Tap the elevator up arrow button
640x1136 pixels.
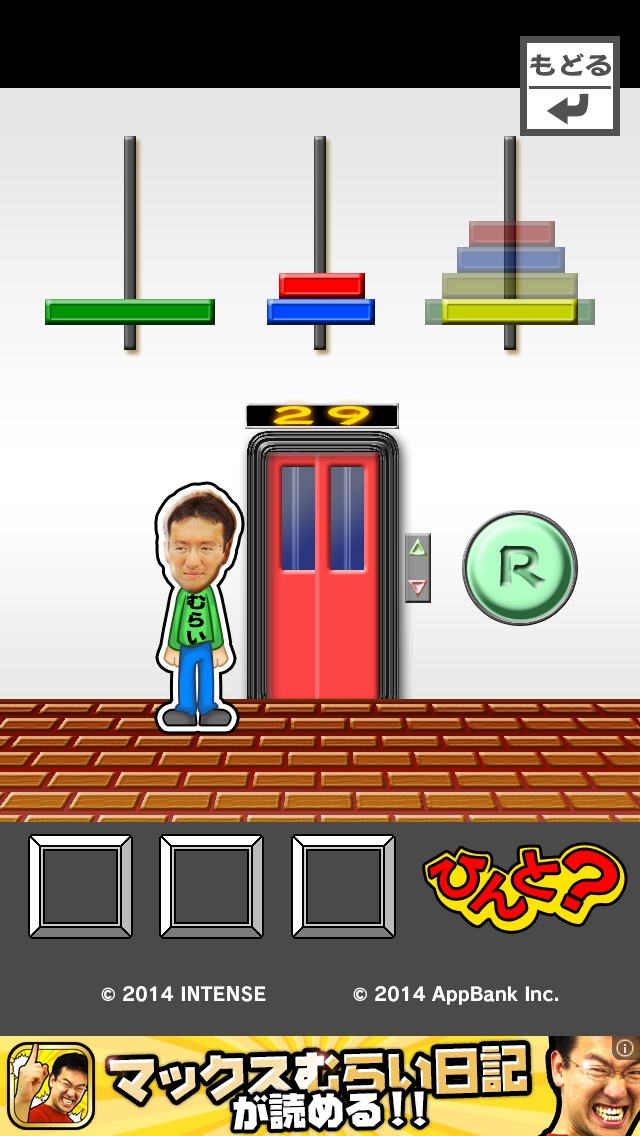418,548
